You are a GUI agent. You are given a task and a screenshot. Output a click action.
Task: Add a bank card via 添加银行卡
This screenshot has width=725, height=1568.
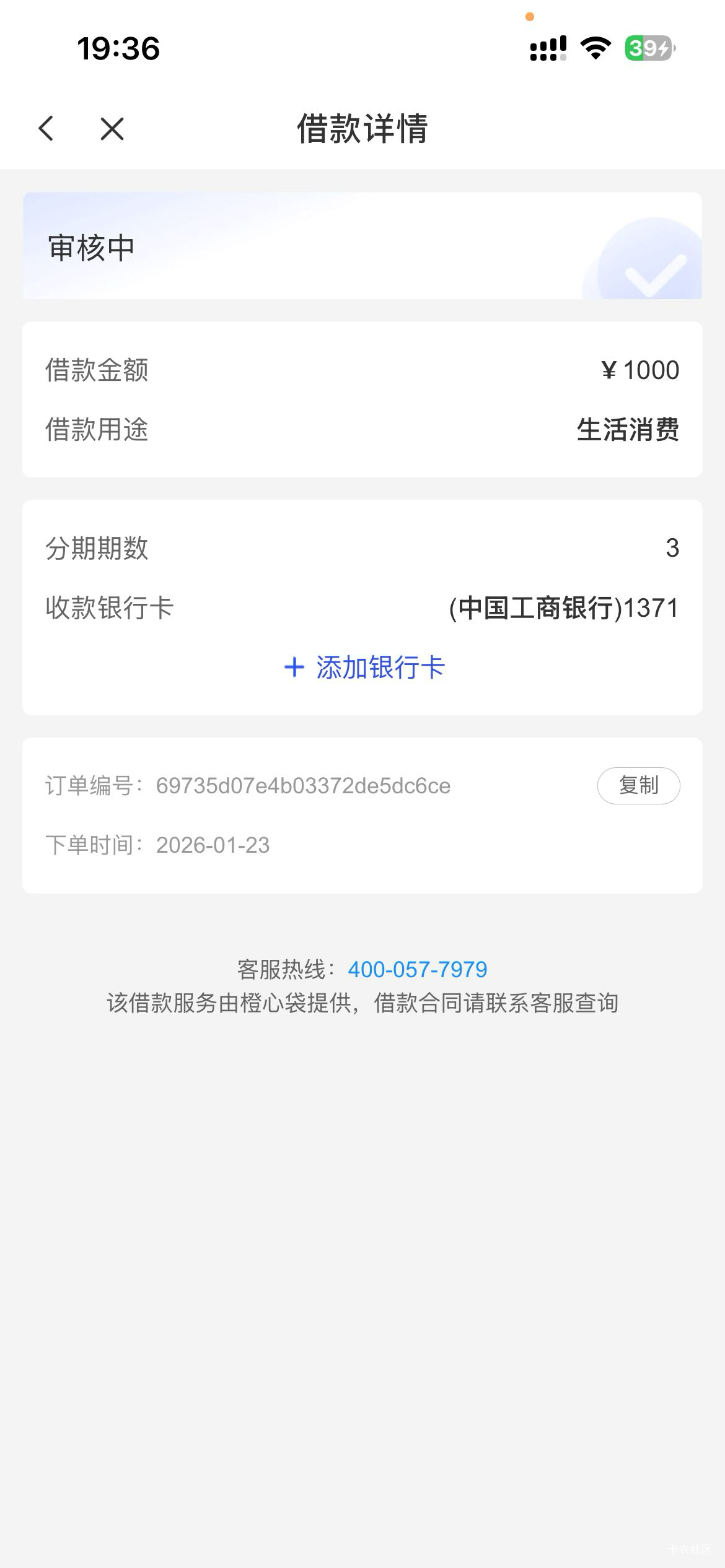(364, 668)
